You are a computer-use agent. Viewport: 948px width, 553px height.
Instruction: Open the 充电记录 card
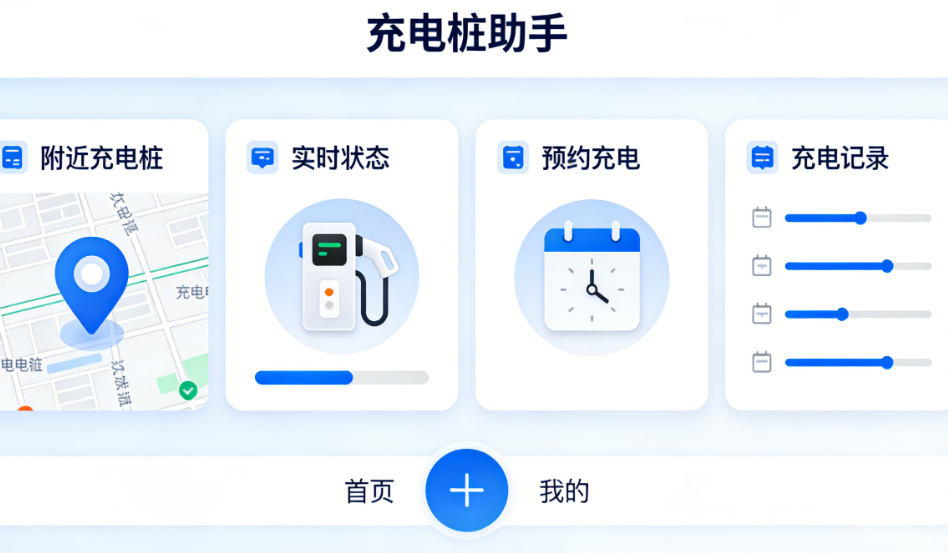tap(838, 265)
